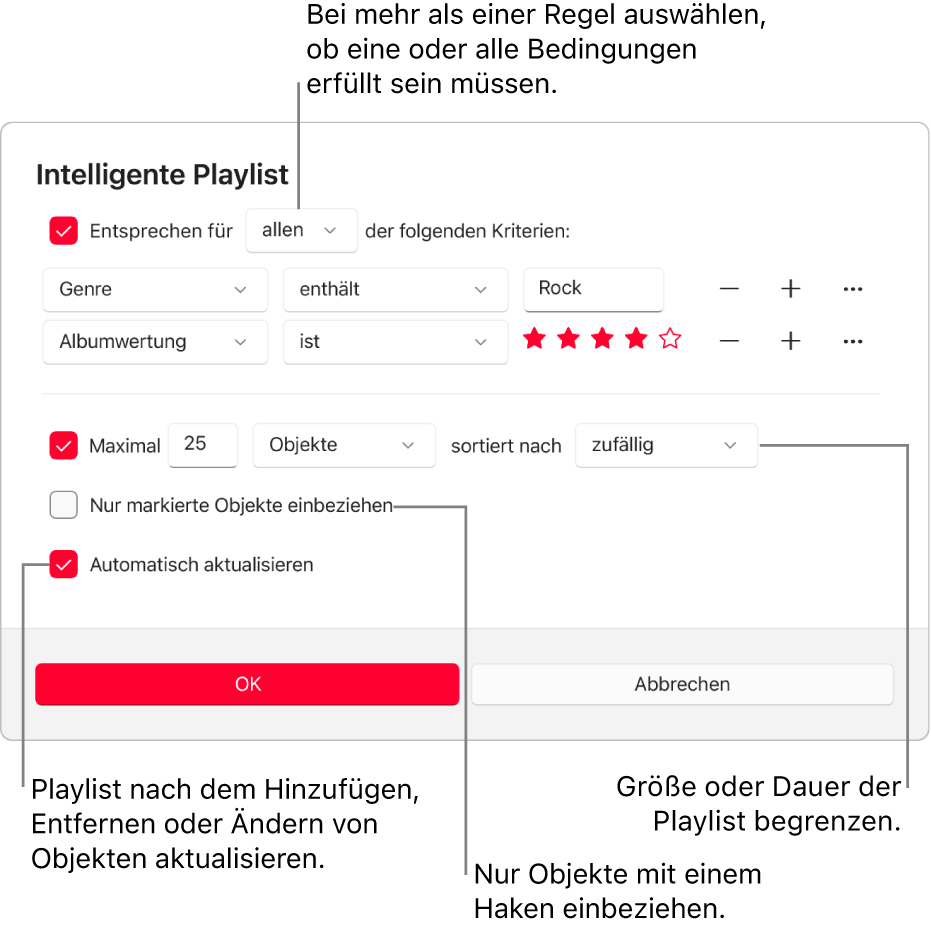Open the ist condition dropdown
Image resolution: width=931 pixels, height=931 pixels.
pyautogui.click(x=395, y=342)
